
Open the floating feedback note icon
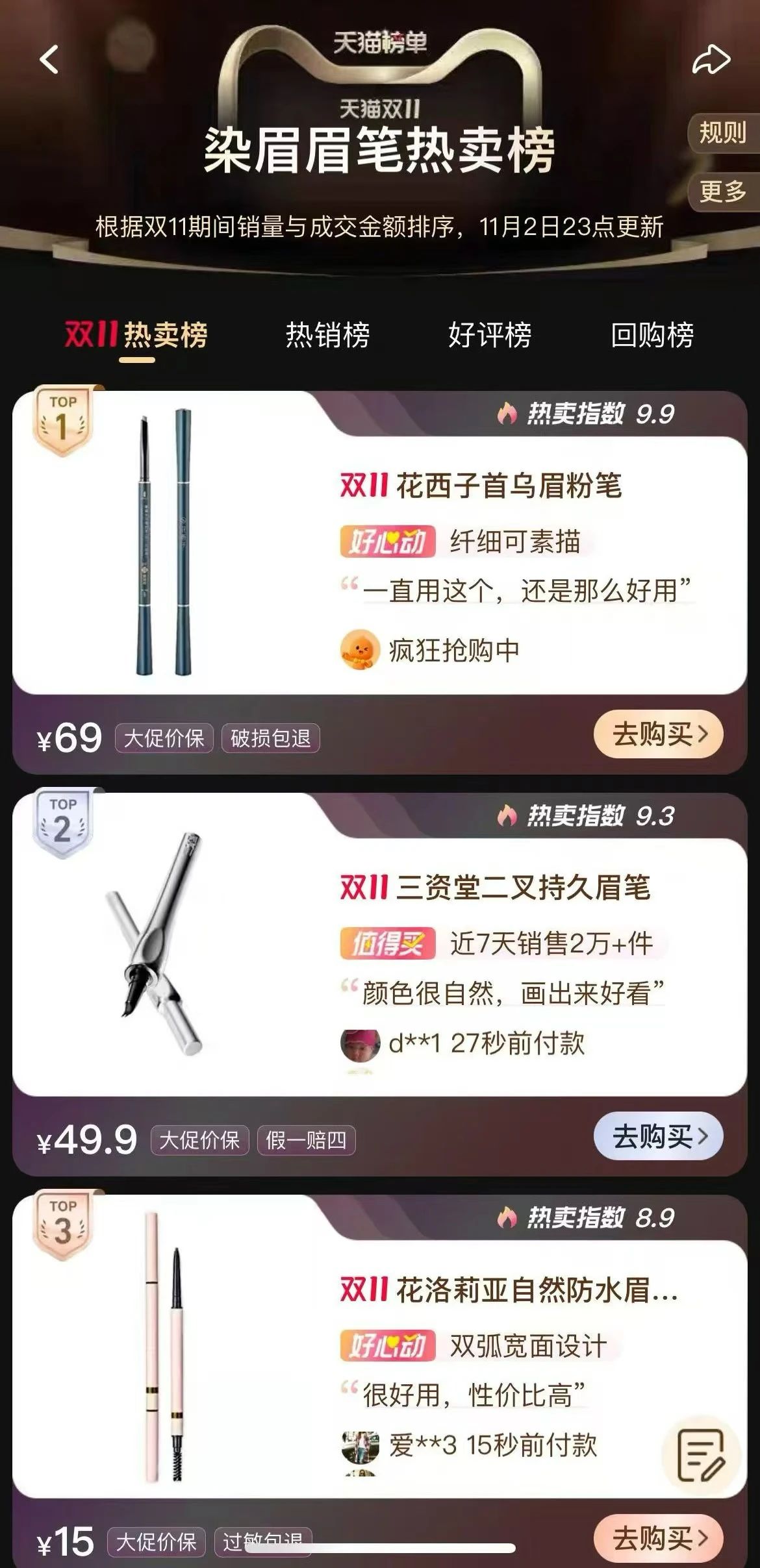700,1454
